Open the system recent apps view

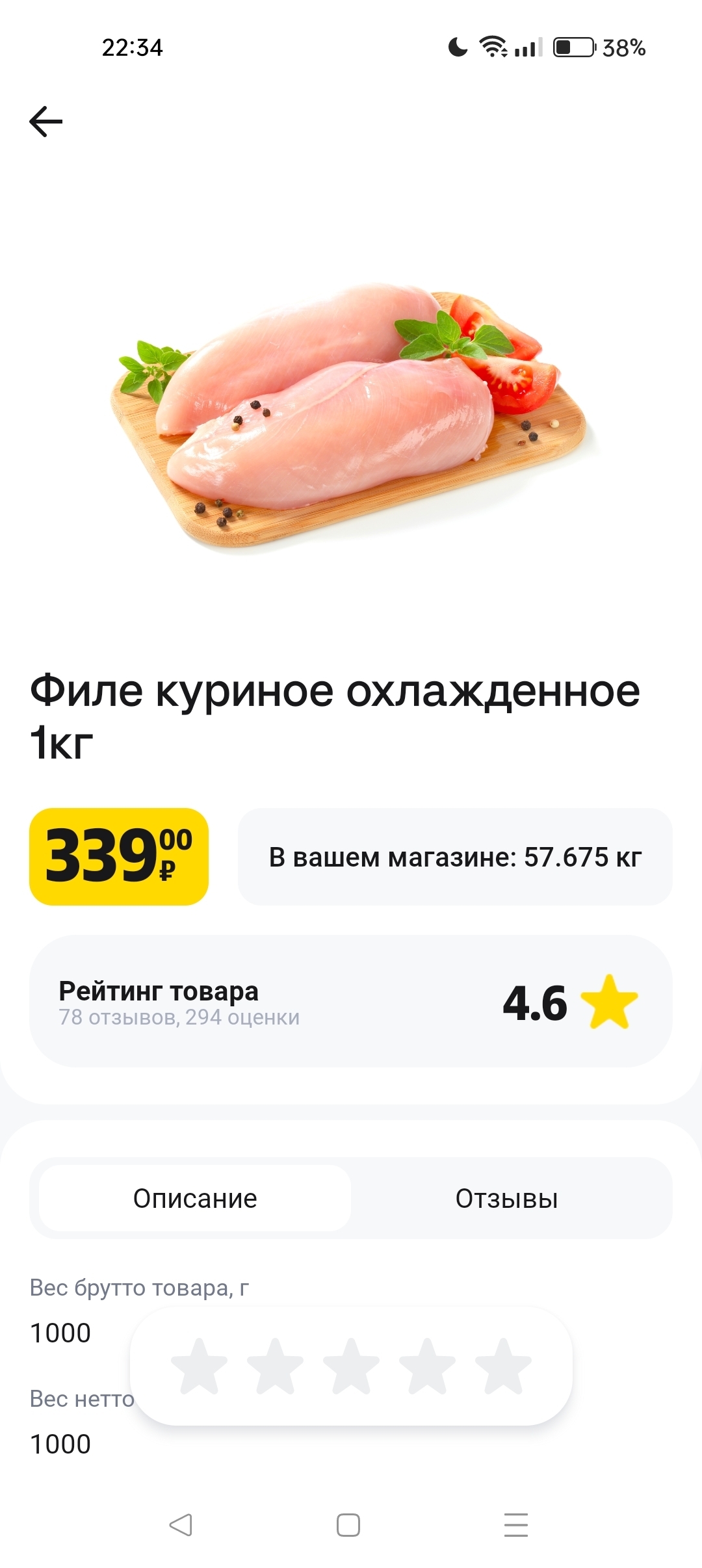[516, 1525]
